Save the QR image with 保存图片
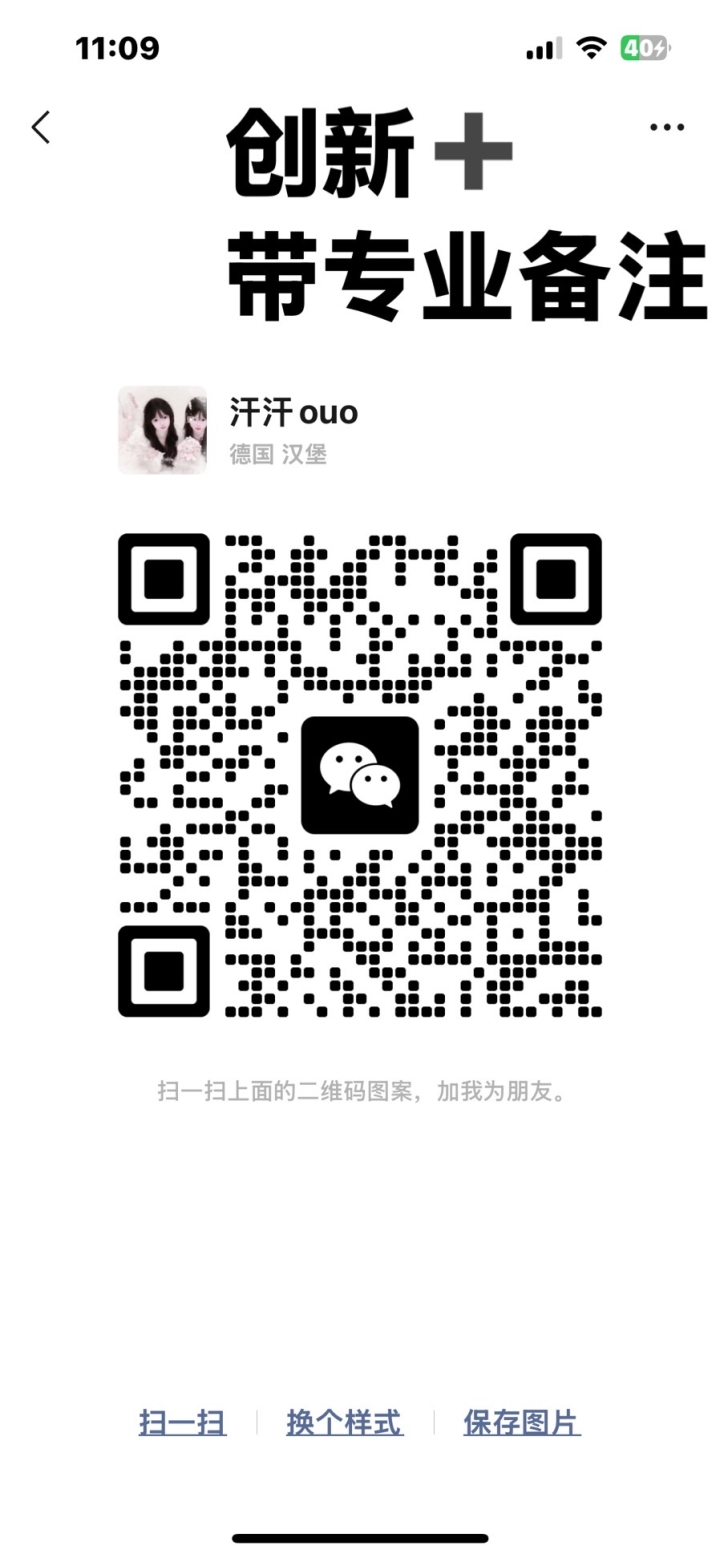 521,1422
